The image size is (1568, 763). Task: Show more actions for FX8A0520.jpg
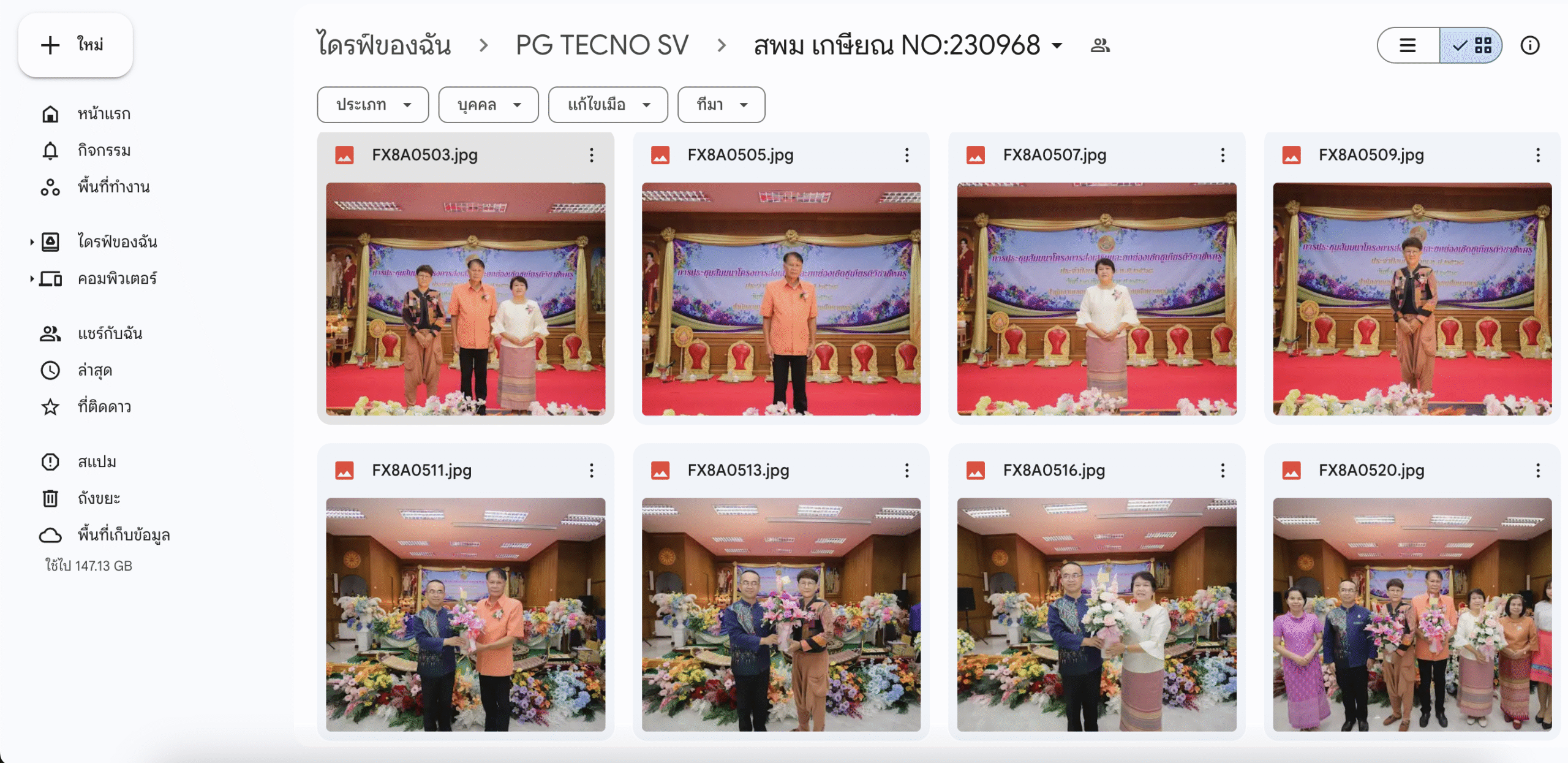[1537, 471]
